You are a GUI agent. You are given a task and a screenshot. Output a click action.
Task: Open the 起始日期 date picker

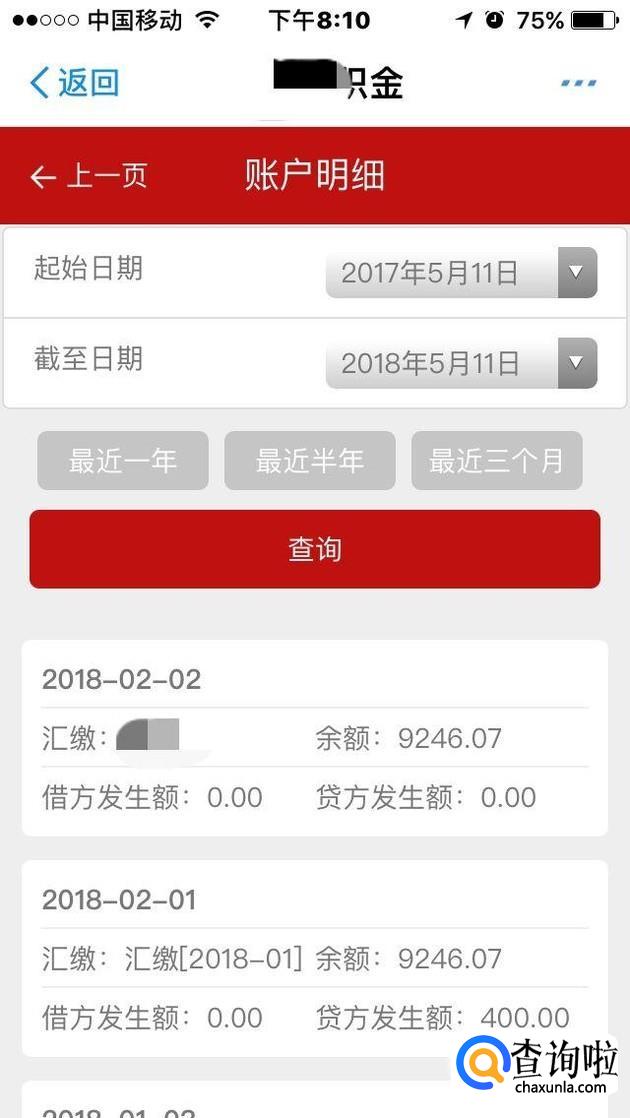coord(461,273)
